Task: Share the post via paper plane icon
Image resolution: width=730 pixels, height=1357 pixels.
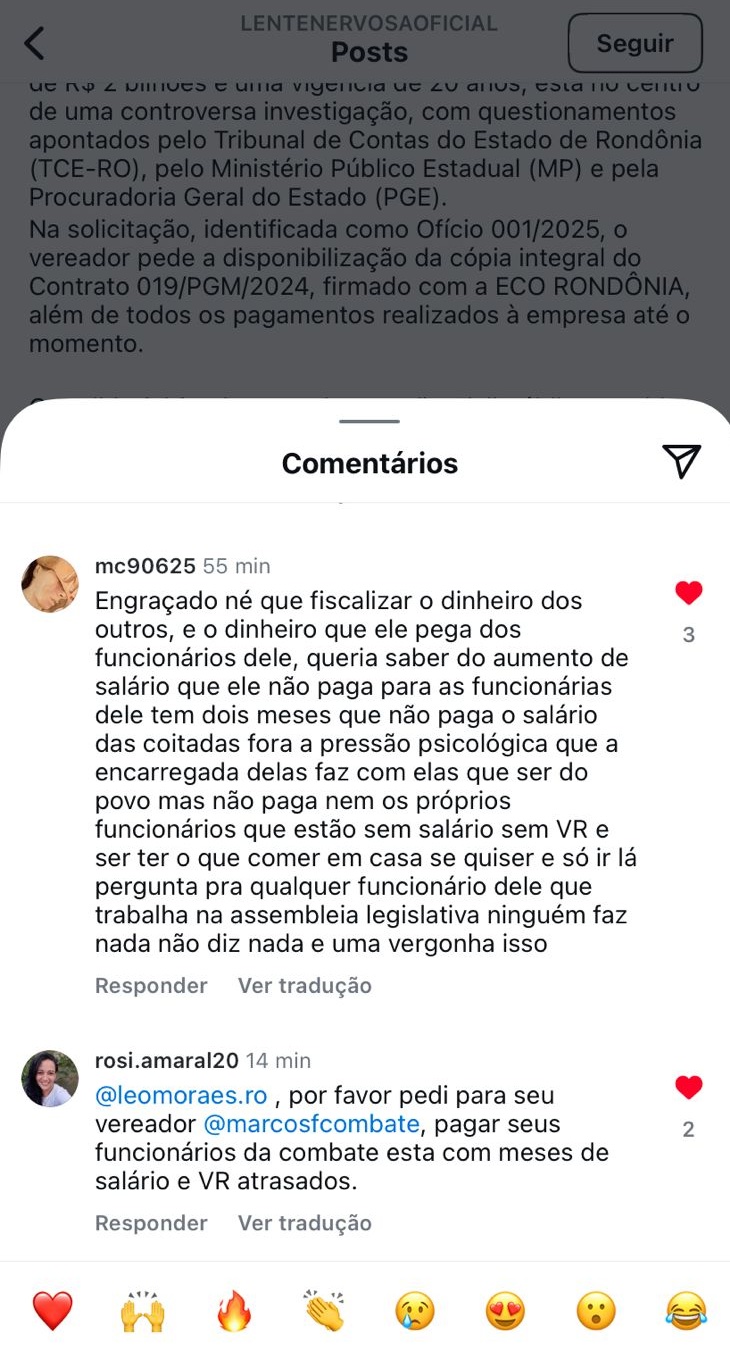Action: 681,461
